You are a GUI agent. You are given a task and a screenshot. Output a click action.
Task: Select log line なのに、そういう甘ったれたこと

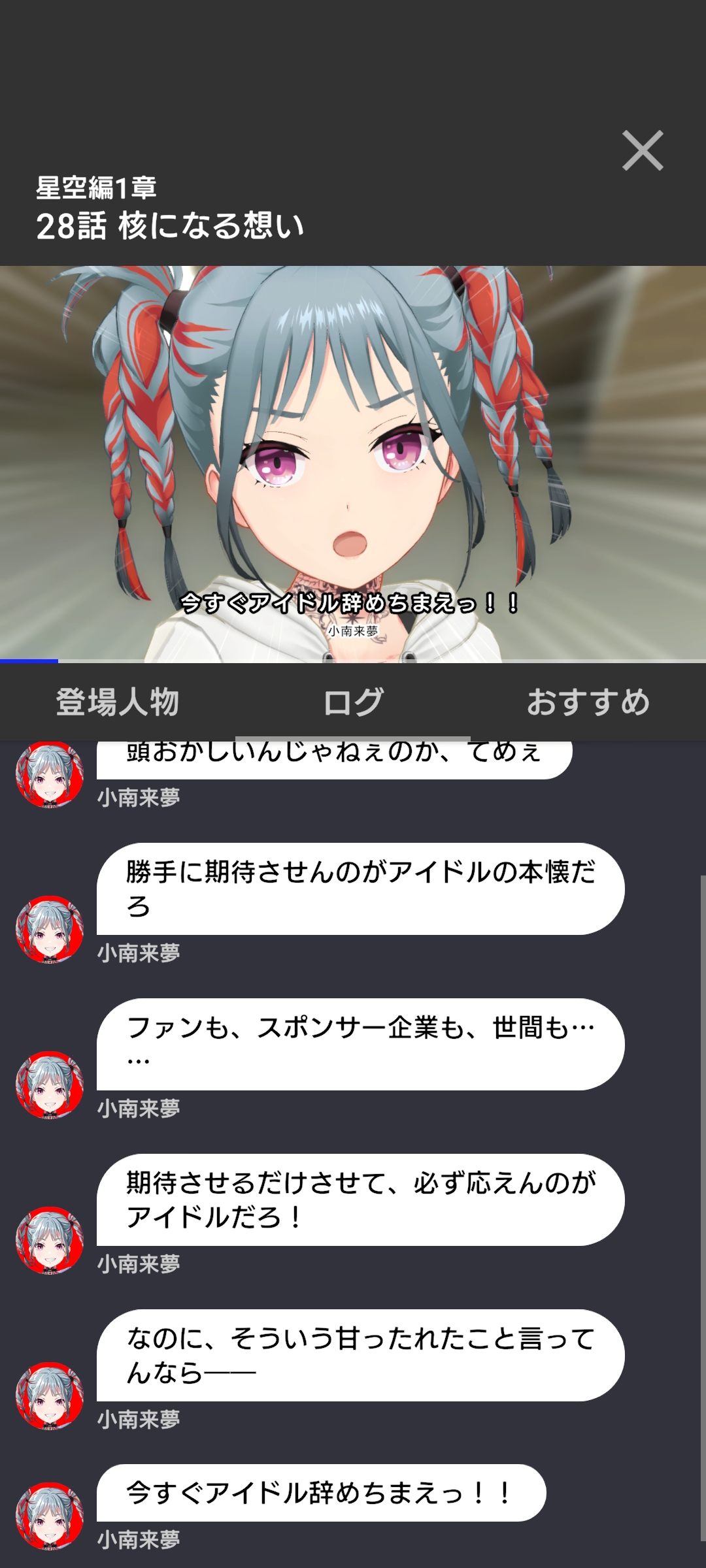click(360, 1355)
